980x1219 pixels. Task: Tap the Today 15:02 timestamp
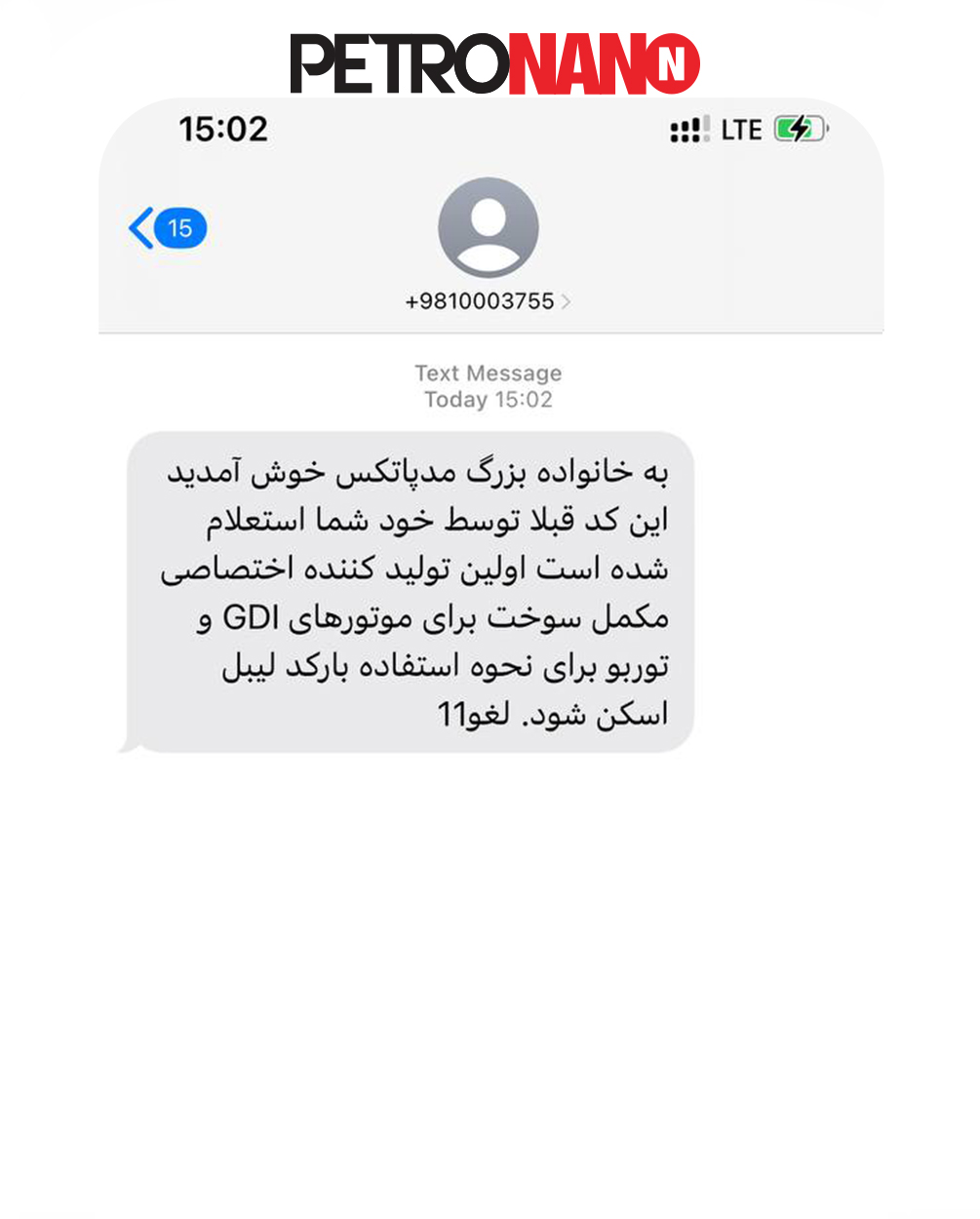pos(490,400)
